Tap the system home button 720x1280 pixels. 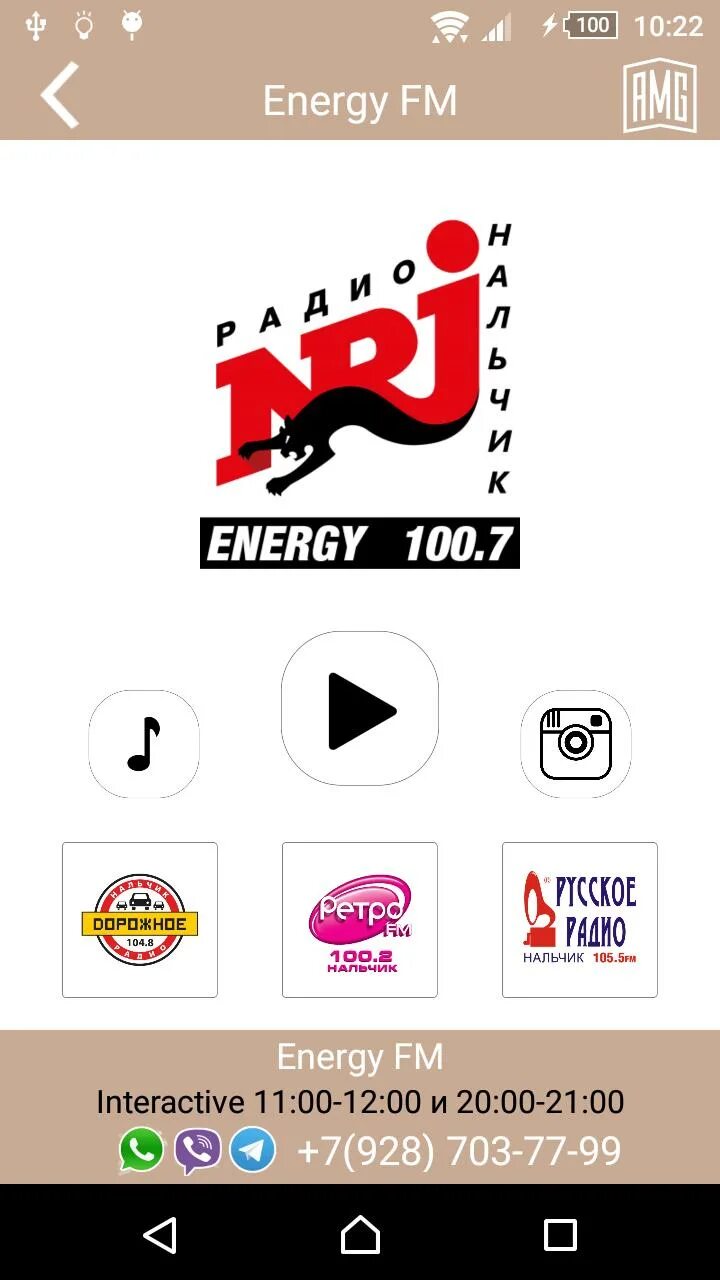(x=360, y=1235)
